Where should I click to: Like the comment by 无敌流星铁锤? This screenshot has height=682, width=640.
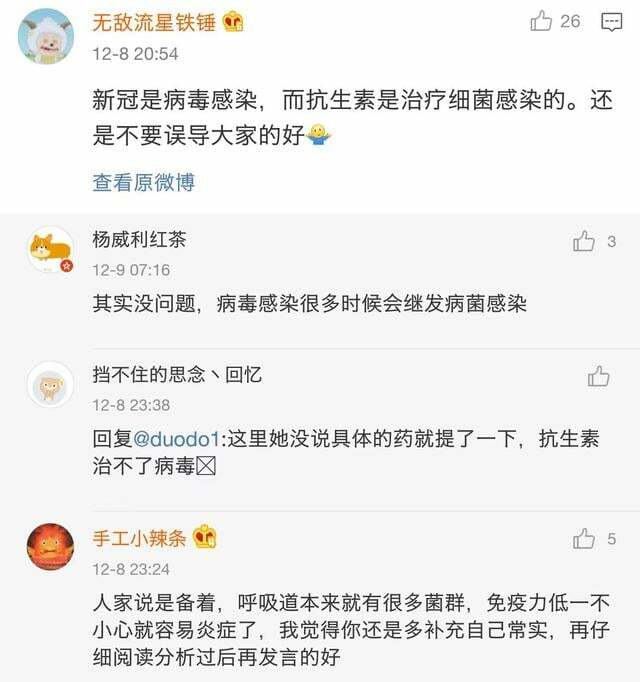(x=541, y=21)
